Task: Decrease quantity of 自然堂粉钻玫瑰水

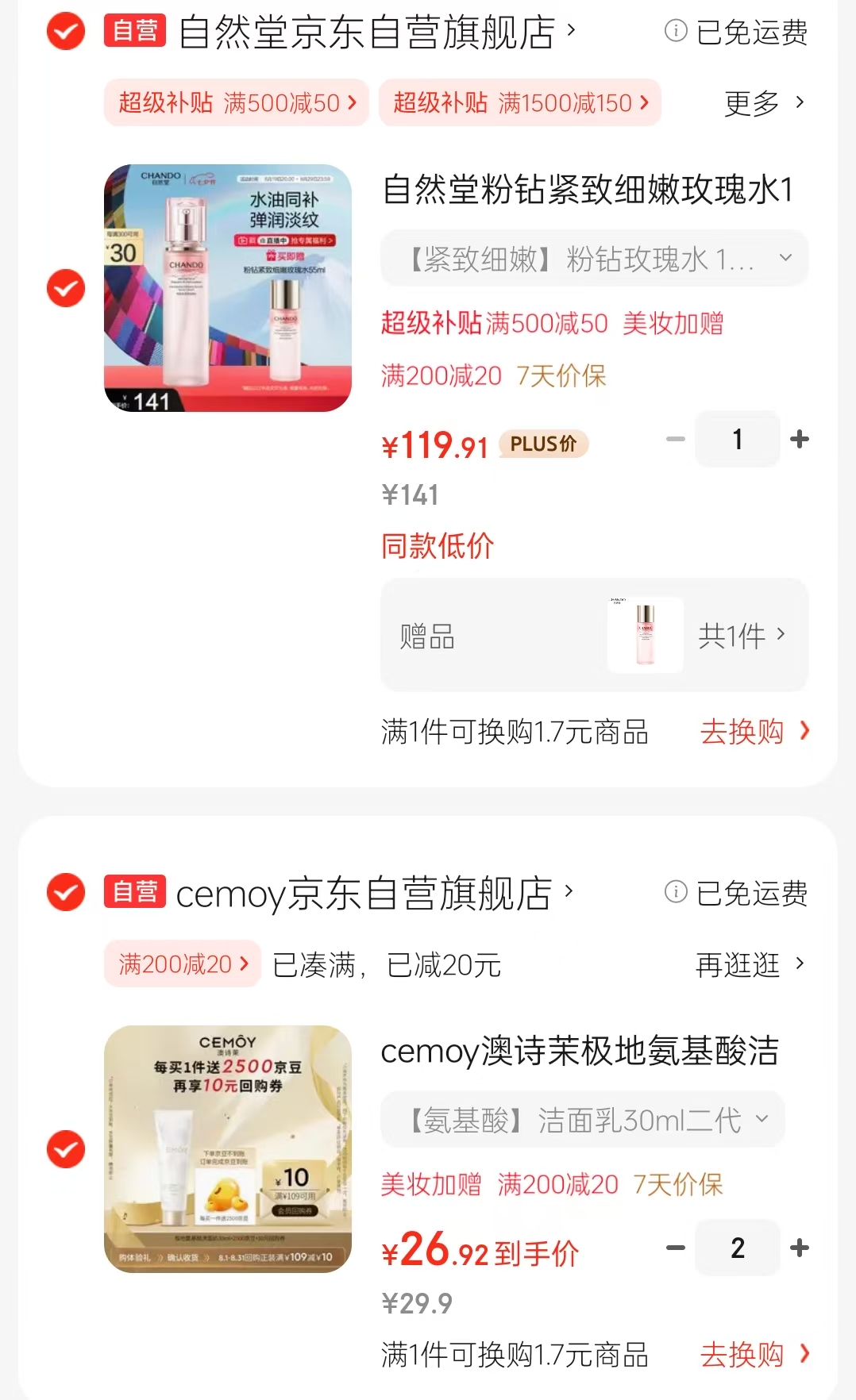Action: (x=676, y=439)
